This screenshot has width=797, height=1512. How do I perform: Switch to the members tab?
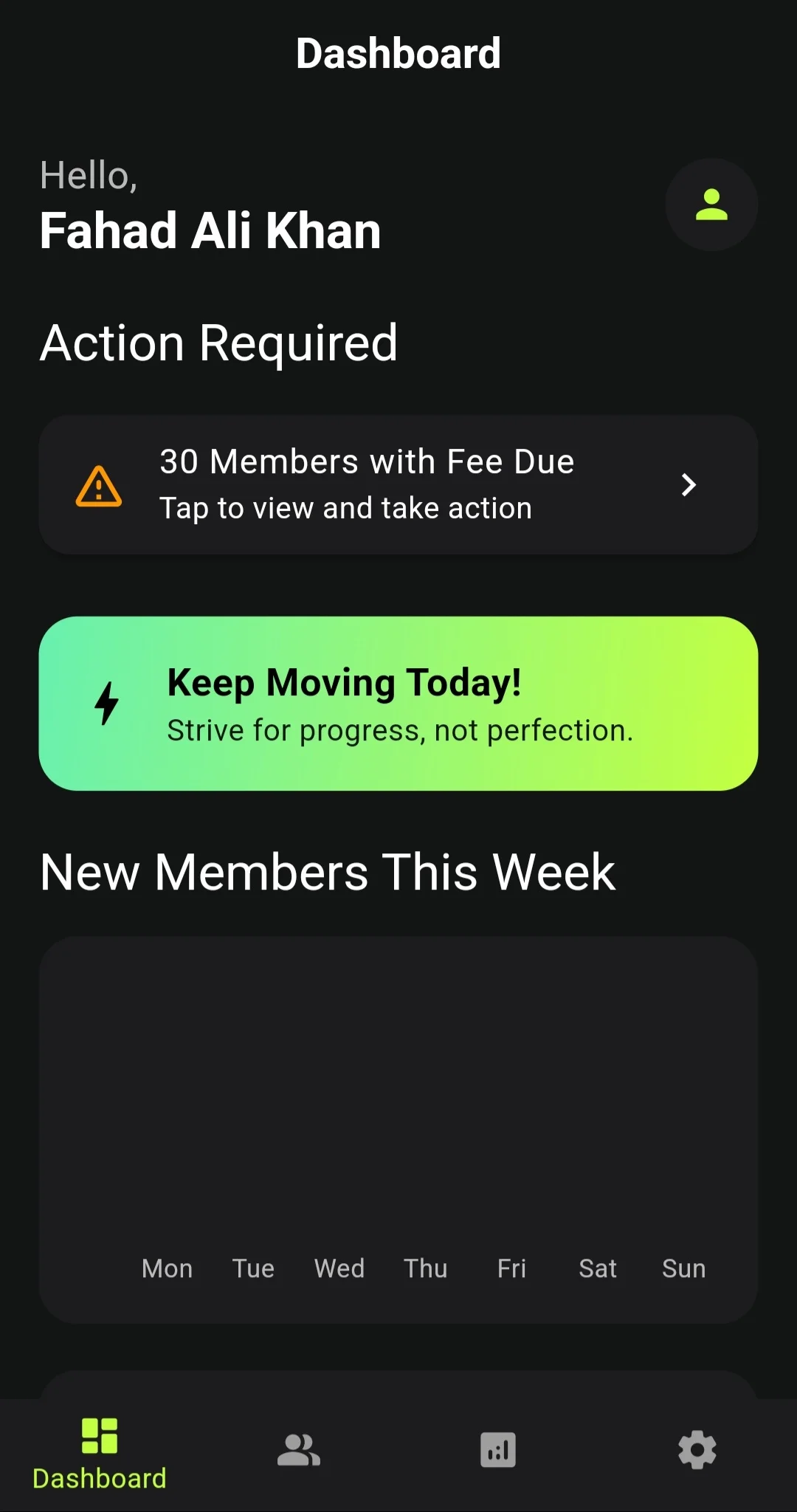click(x=298, y=1450)
